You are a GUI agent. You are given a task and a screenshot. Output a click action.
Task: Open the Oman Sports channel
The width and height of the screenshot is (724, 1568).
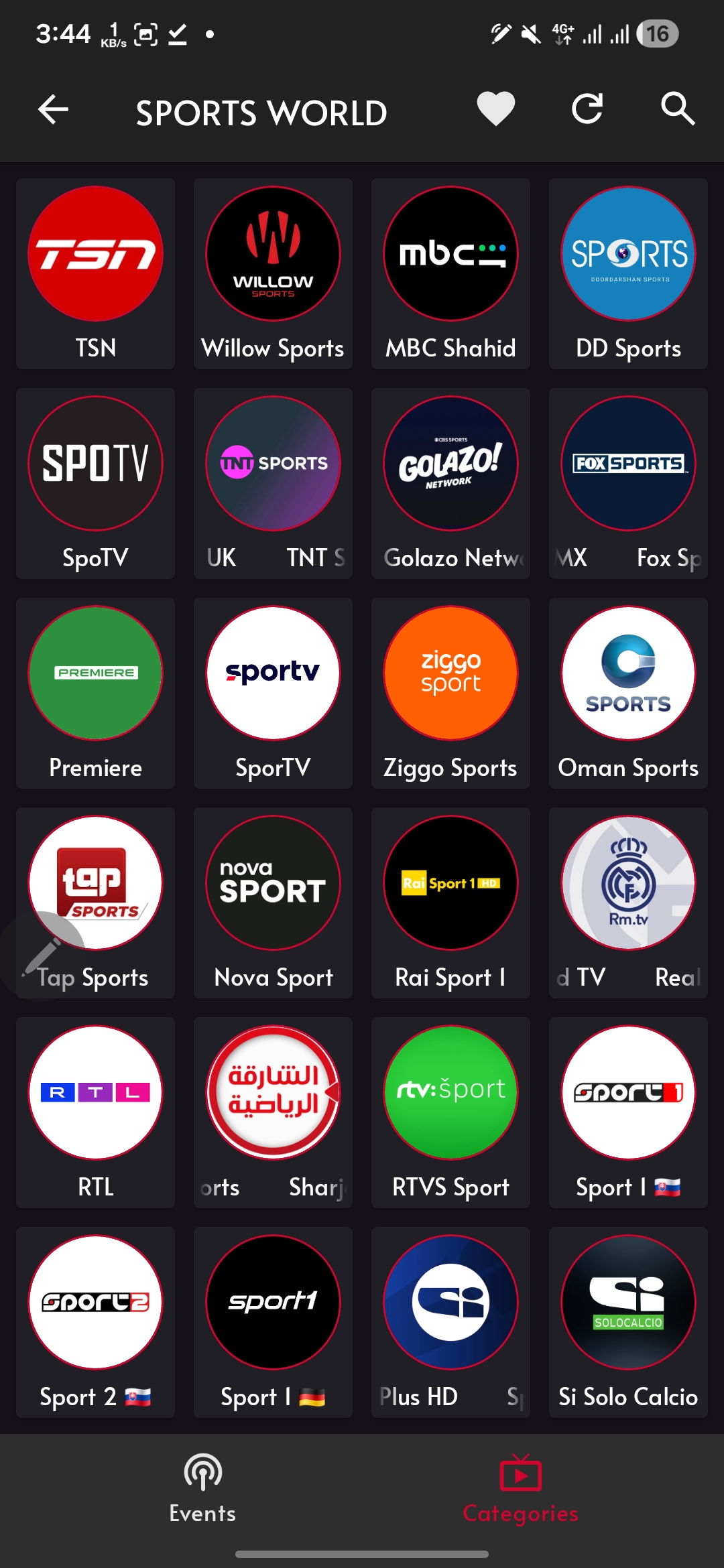coord(627,692)
